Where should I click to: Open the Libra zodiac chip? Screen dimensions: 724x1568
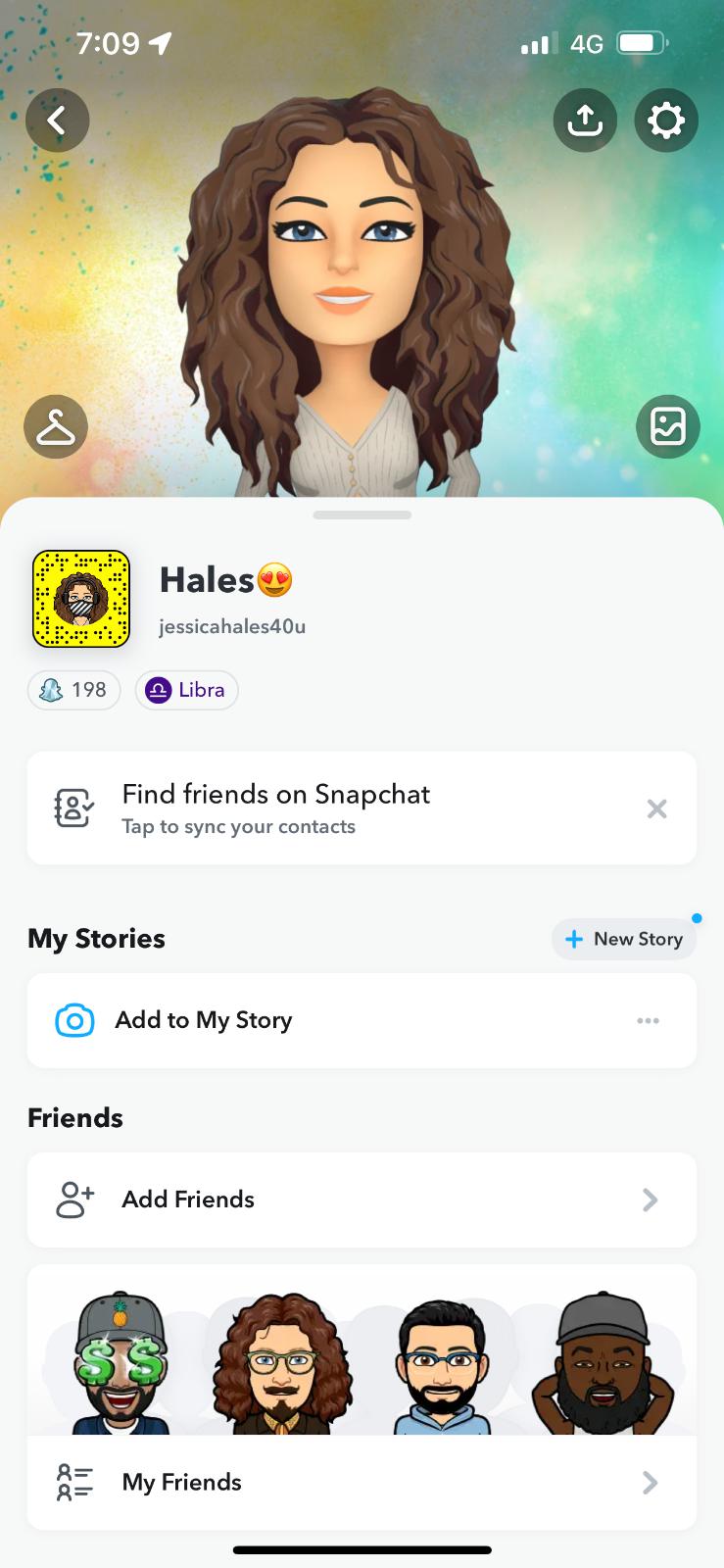[186, 690]
